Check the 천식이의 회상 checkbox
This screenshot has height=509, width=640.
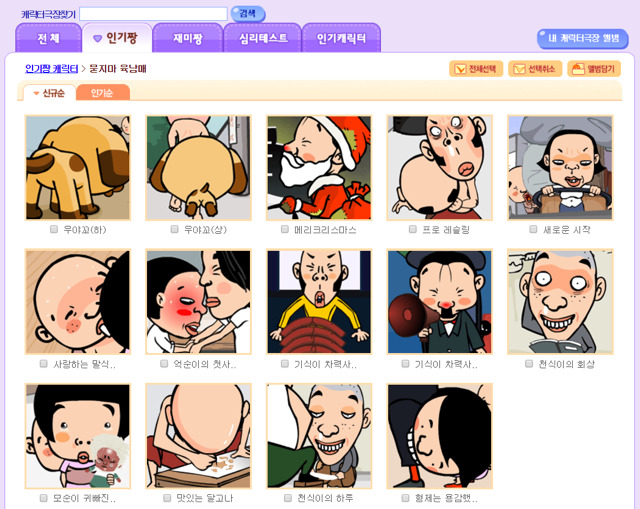coord(530,364)
